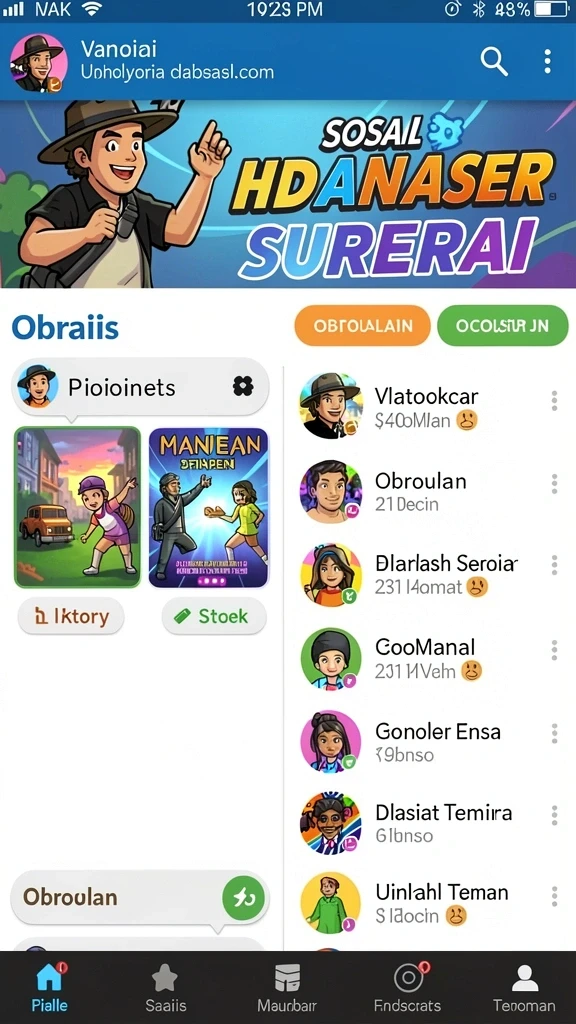
Task: Tap the green OCOLSIUR JN button
Action: (502, 325)
